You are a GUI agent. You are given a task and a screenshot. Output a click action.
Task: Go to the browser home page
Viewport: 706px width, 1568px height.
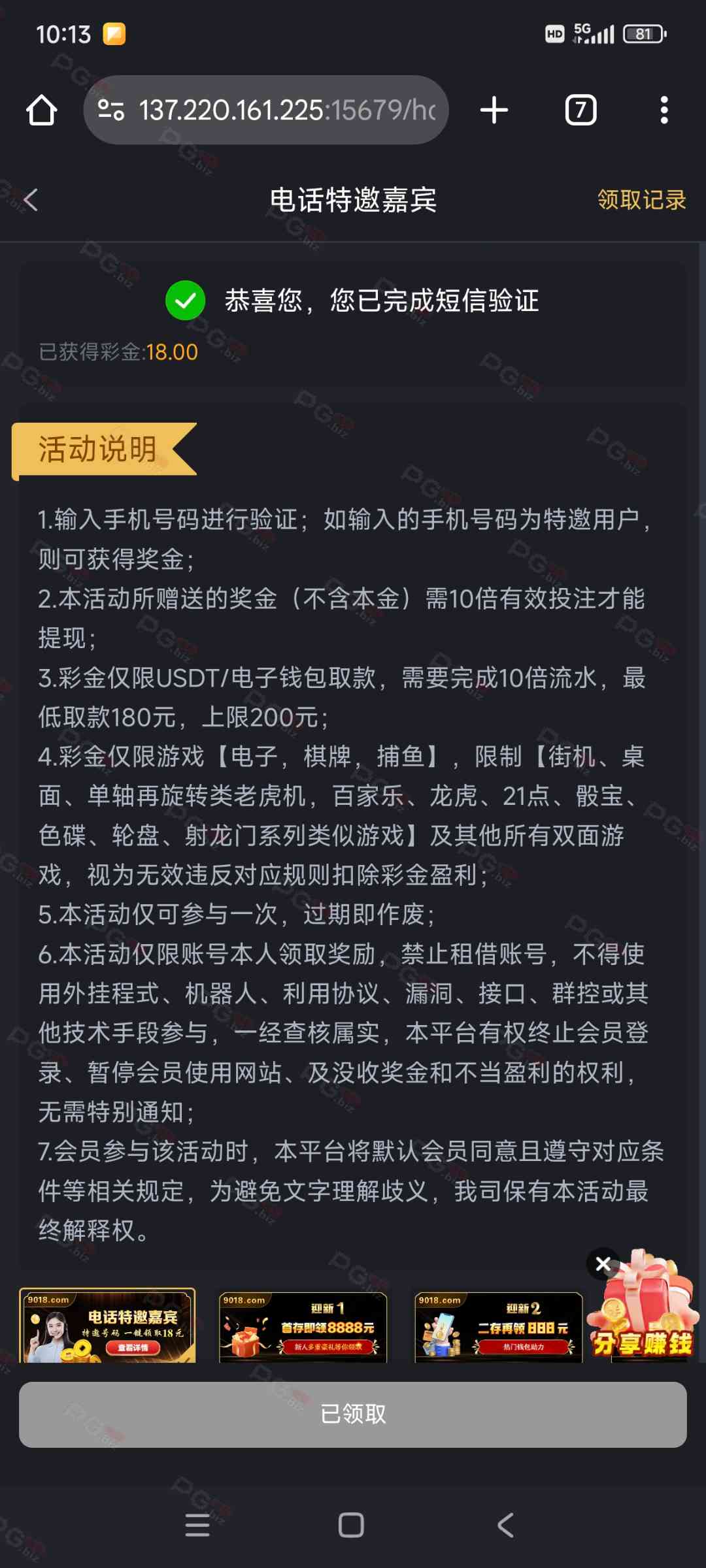click(42, 110)
